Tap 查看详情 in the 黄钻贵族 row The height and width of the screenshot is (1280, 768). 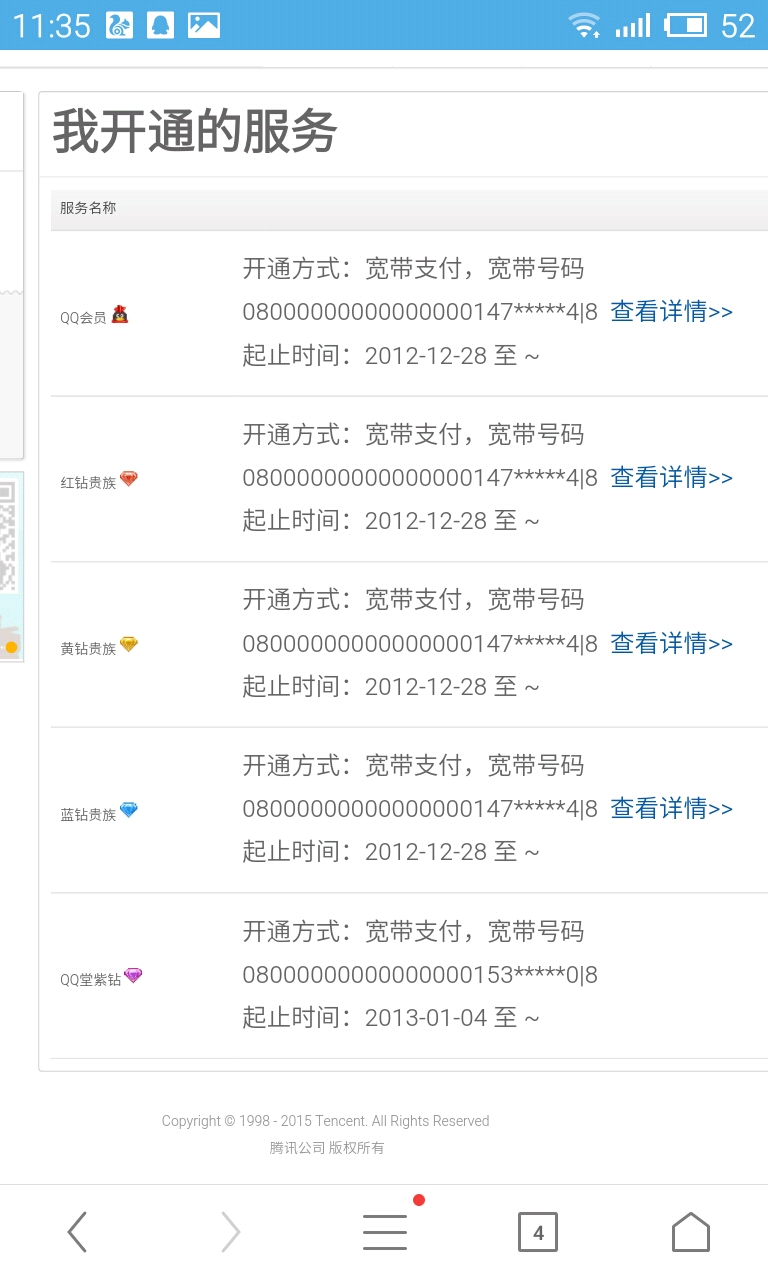pyautogui.click(x=671, y=643)
